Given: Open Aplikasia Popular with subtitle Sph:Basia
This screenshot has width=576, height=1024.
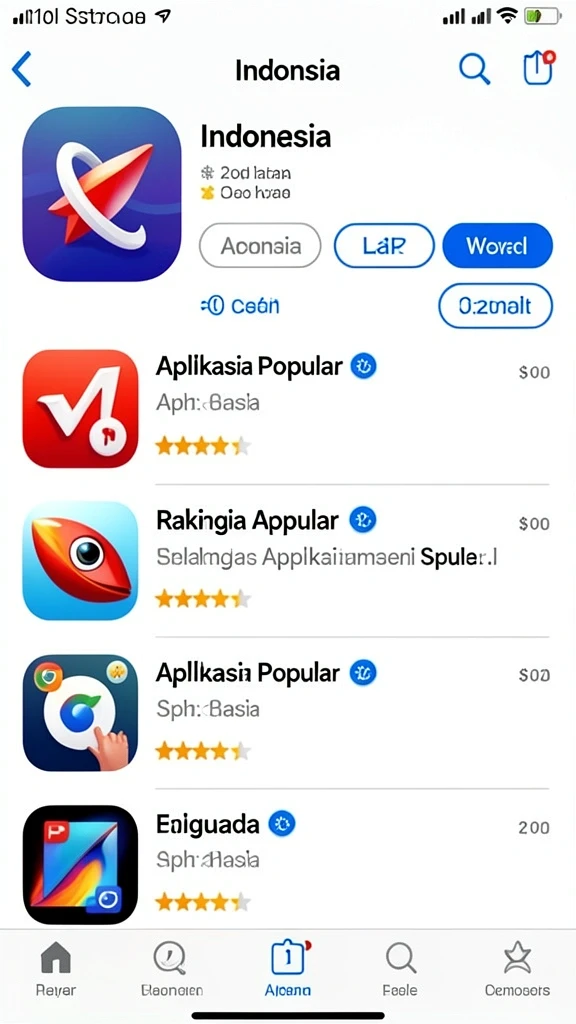Looking at the screenshot, I should tap(286, 713).
